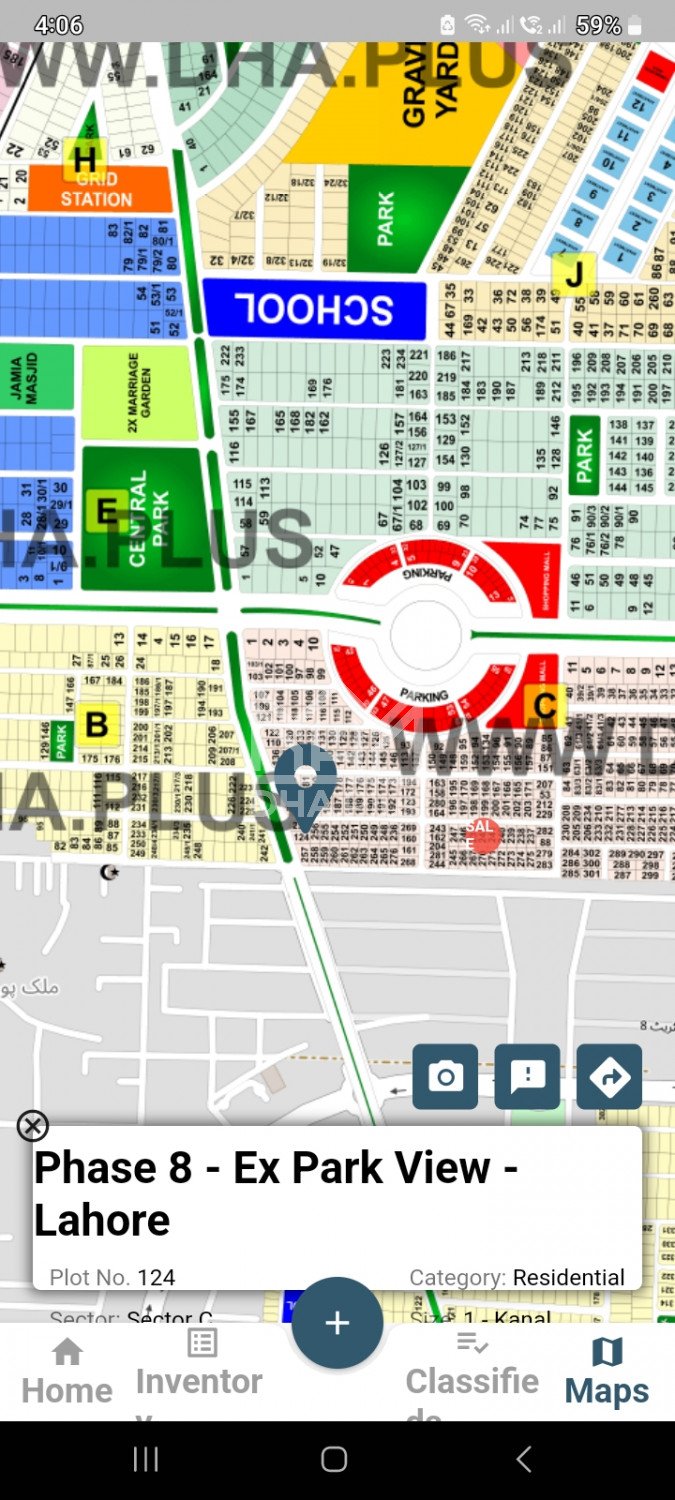Get directions with the arrow icon
Viewport: 675px width, 1500px height.
[x=609, y=1077]
